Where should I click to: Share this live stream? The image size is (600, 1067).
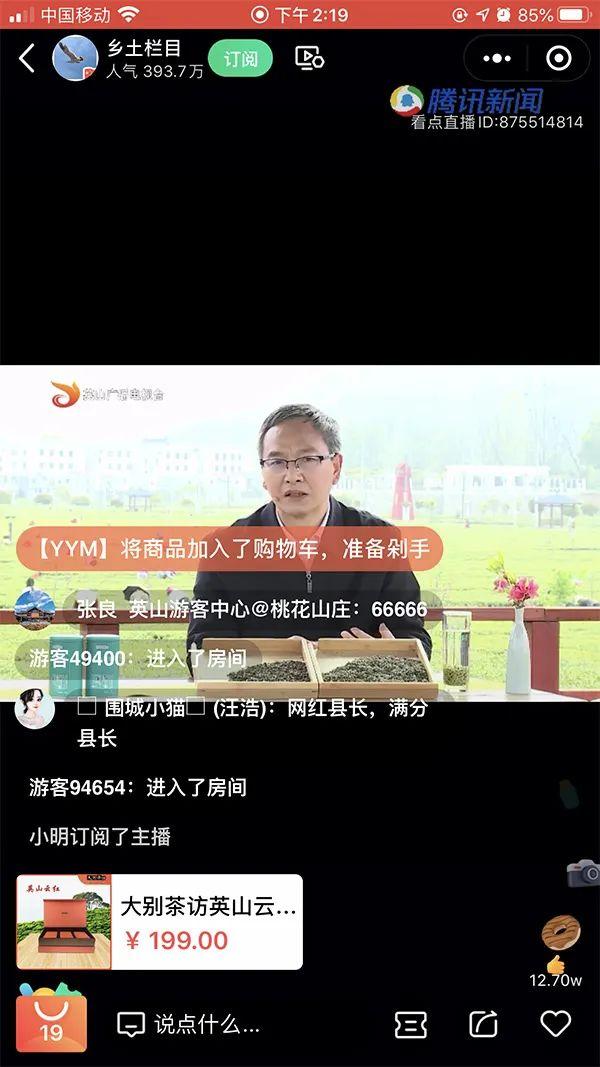tap(484, 1024)
